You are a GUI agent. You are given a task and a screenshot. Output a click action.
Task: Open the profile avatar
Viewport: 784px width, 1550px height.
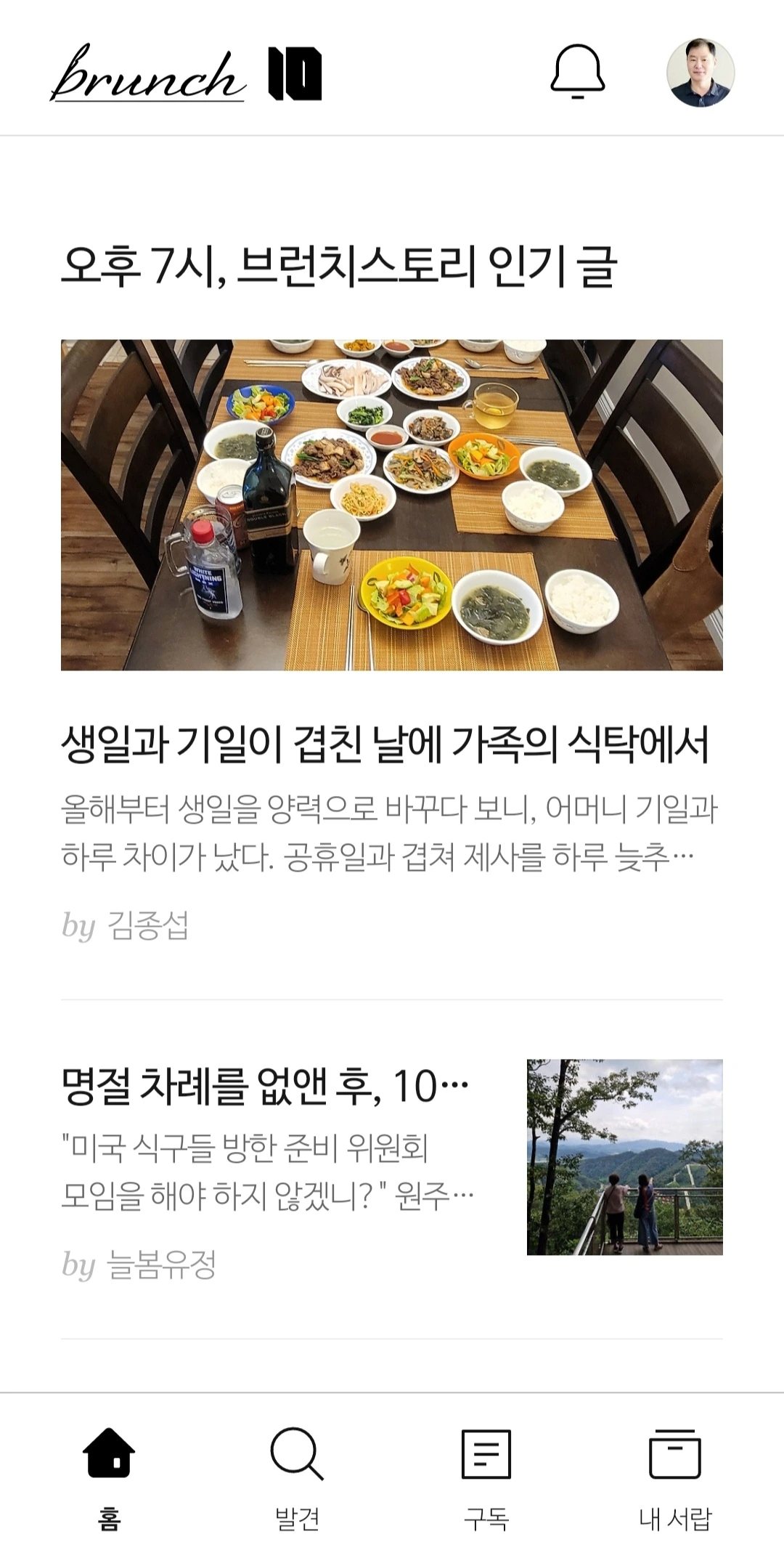pyautogui.click(x=701, y=73)
